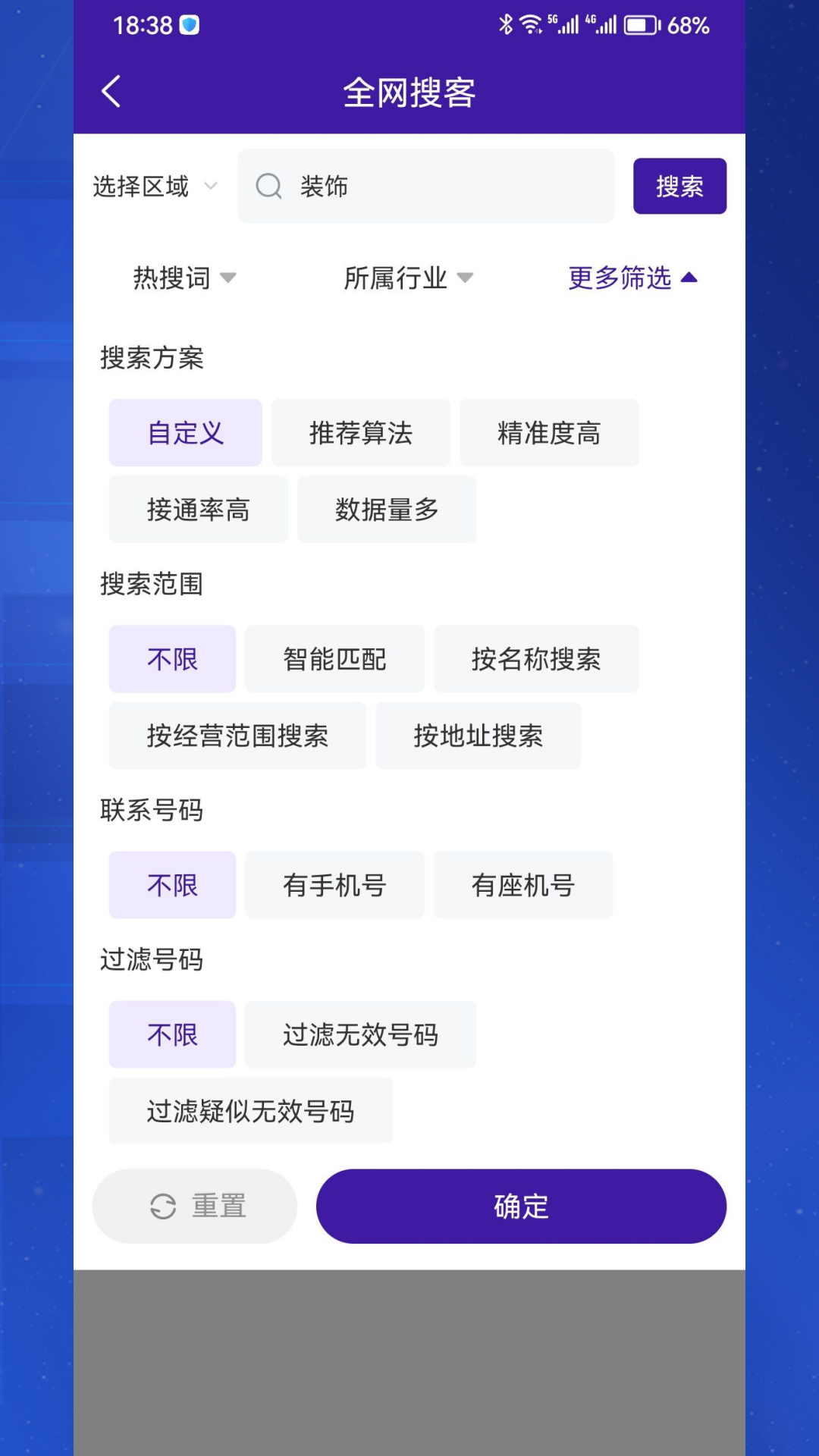The width and height of the screenshot is (819, 1456).
Task: Collapse the 更多筛选 filter panel
Action: 632,278
